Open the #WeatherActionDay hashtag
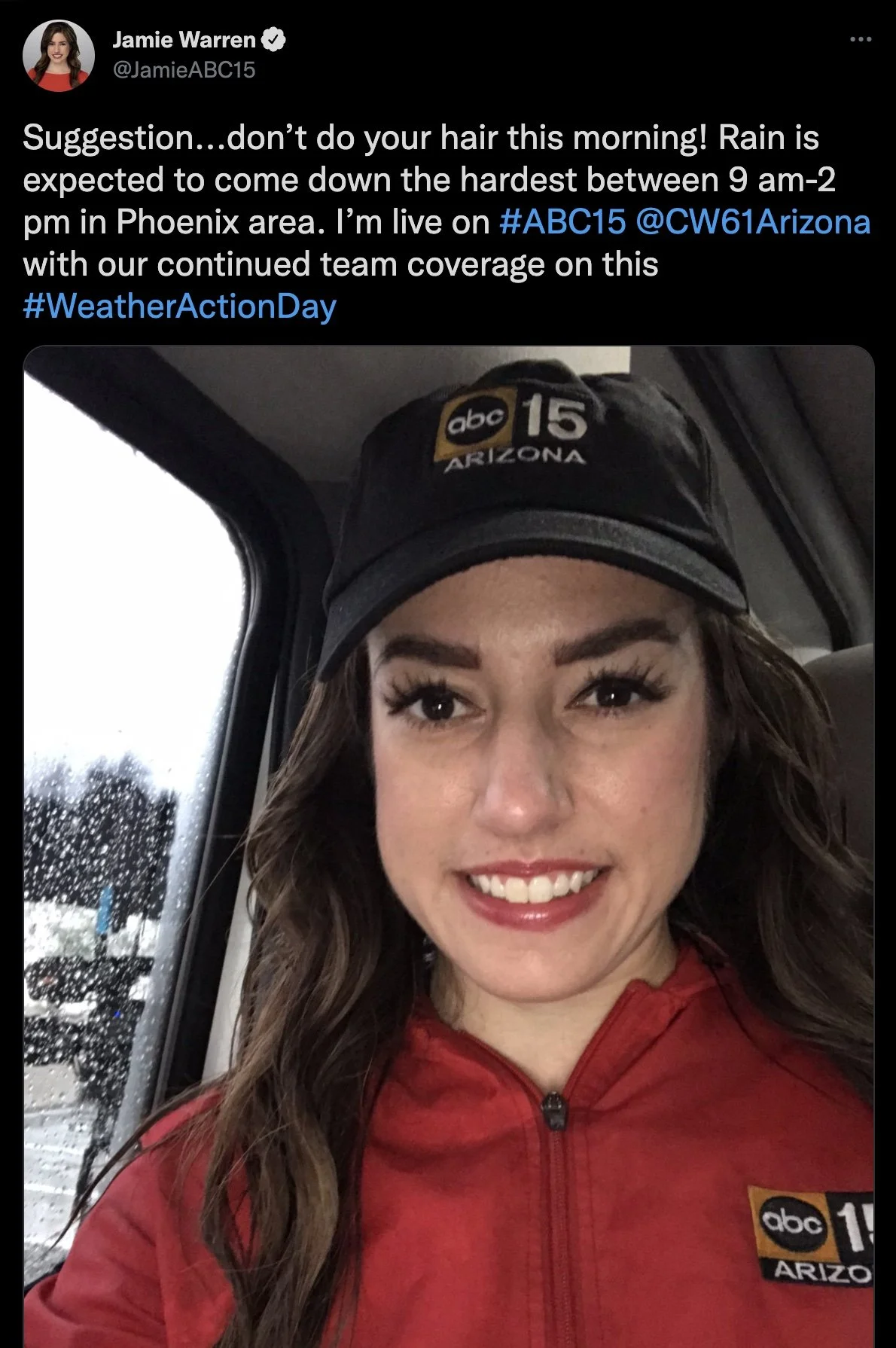The width and height of the screenshot is (896, 1348). (x=180, y=307)
